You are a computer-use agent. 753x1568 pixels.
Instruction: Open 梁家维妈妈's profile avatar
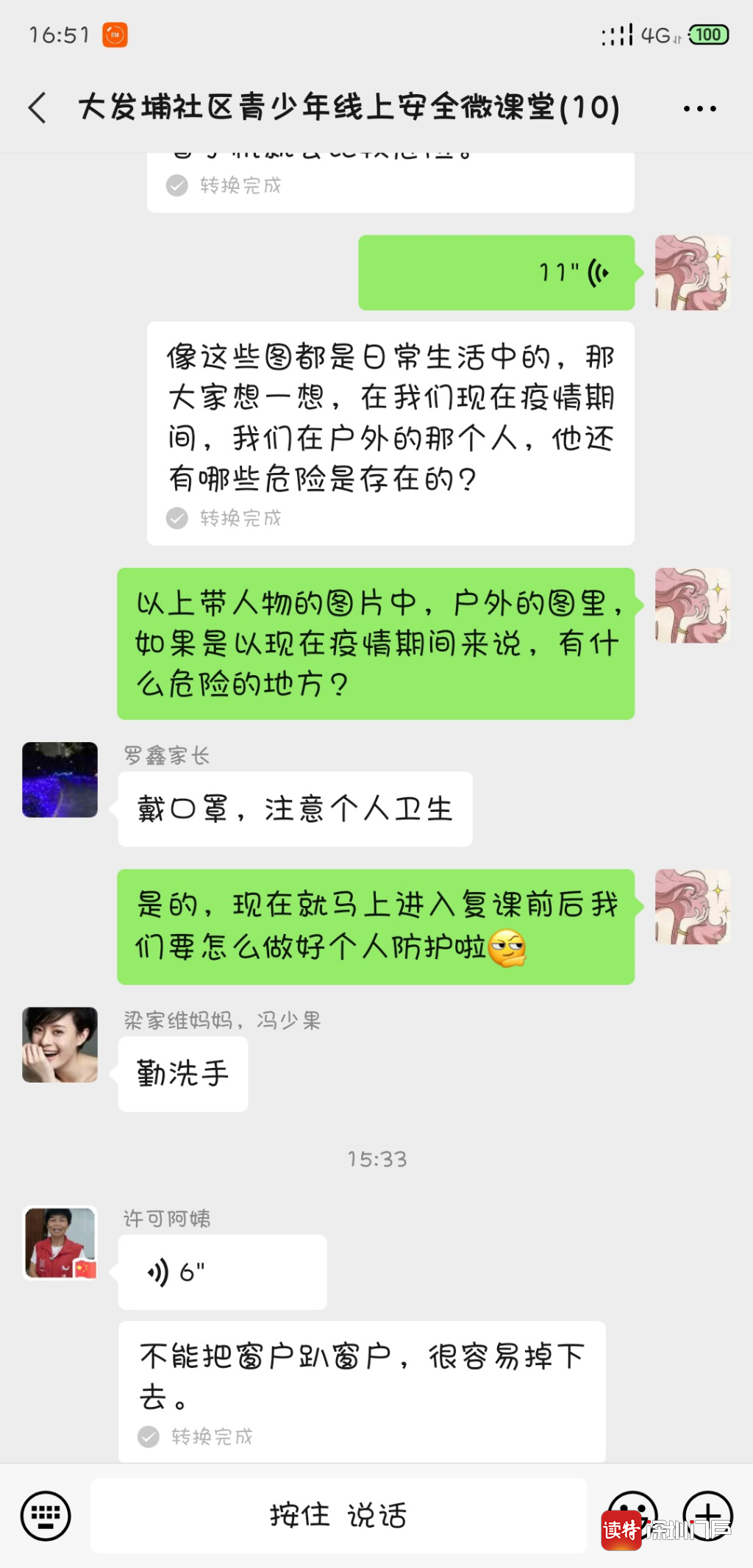click(60, 1044)
